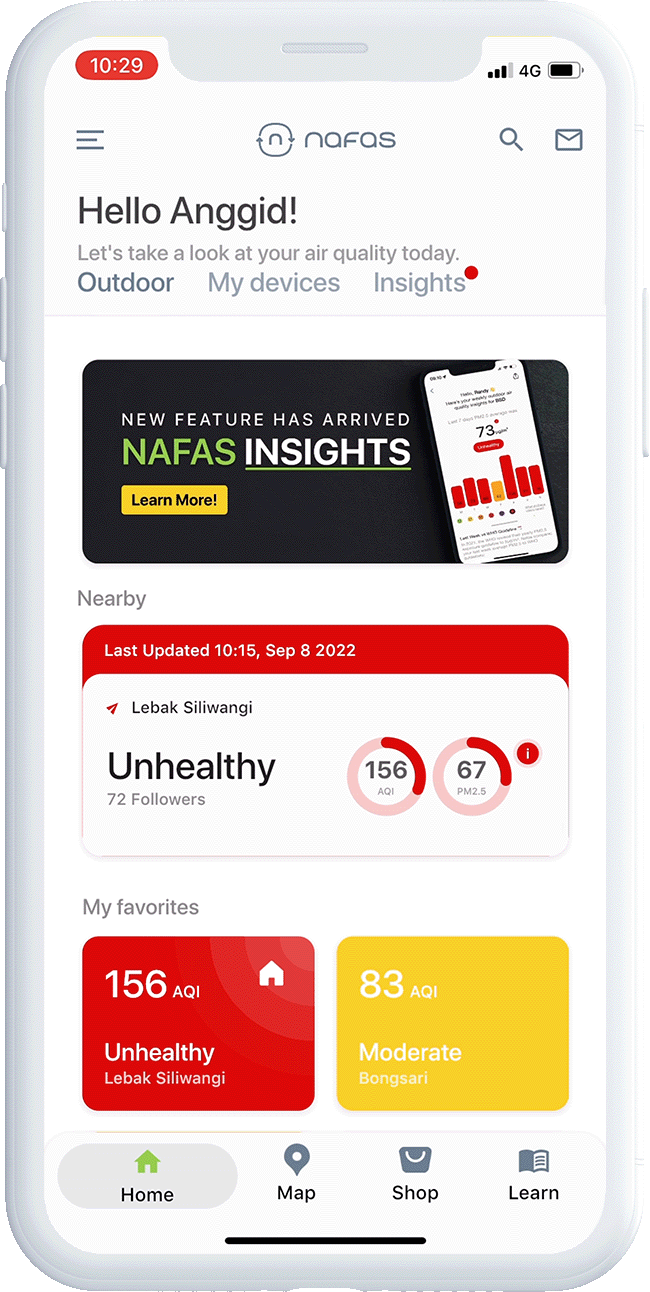Open the hamburger menu
Image resolution: width=650 pixels, height=1292 pixels.
pyautogui.click(x=90, y=140)
